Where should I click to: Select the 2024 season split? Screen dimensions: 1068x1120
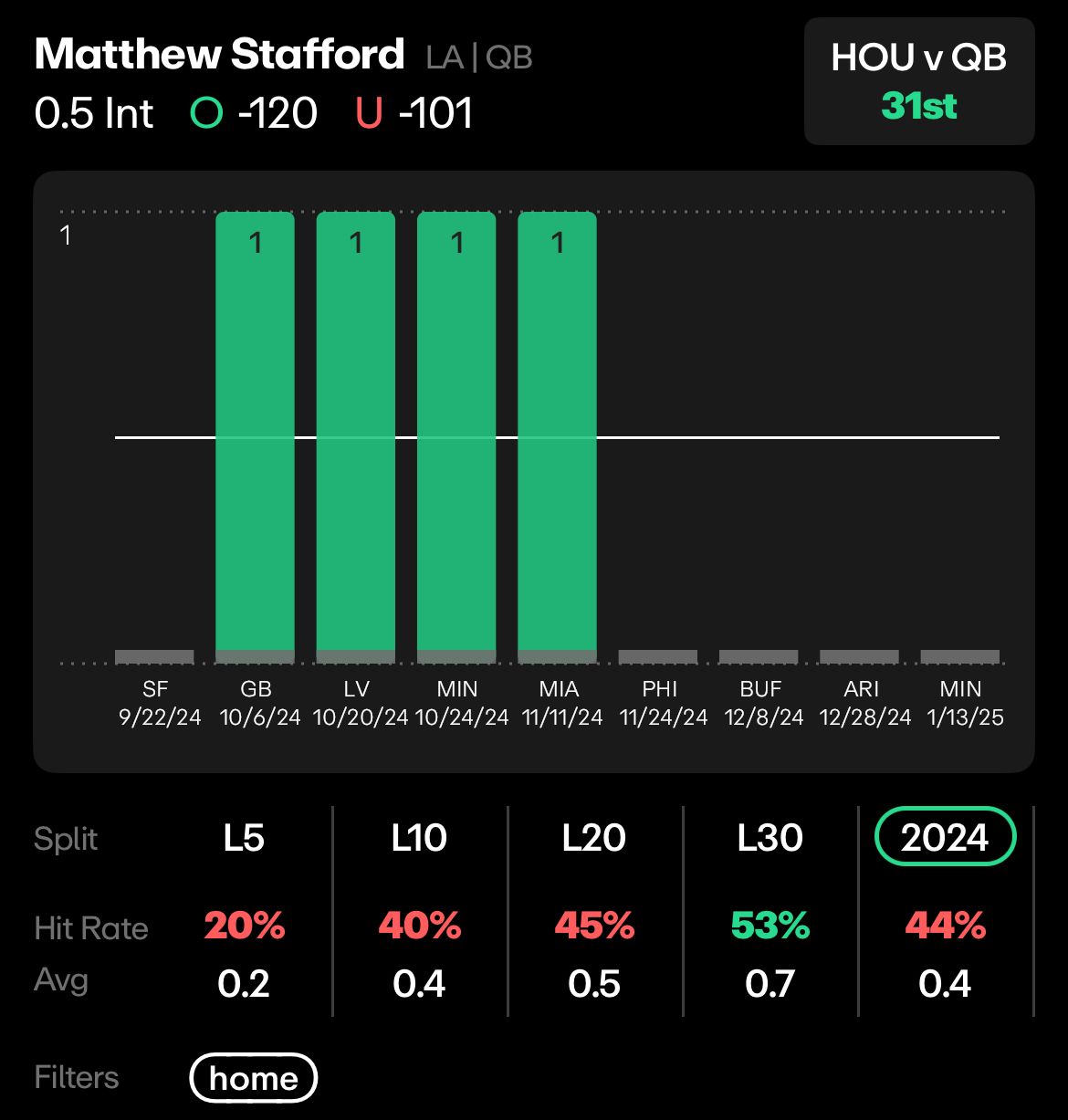pyautogui.click(x=945, y=837)
